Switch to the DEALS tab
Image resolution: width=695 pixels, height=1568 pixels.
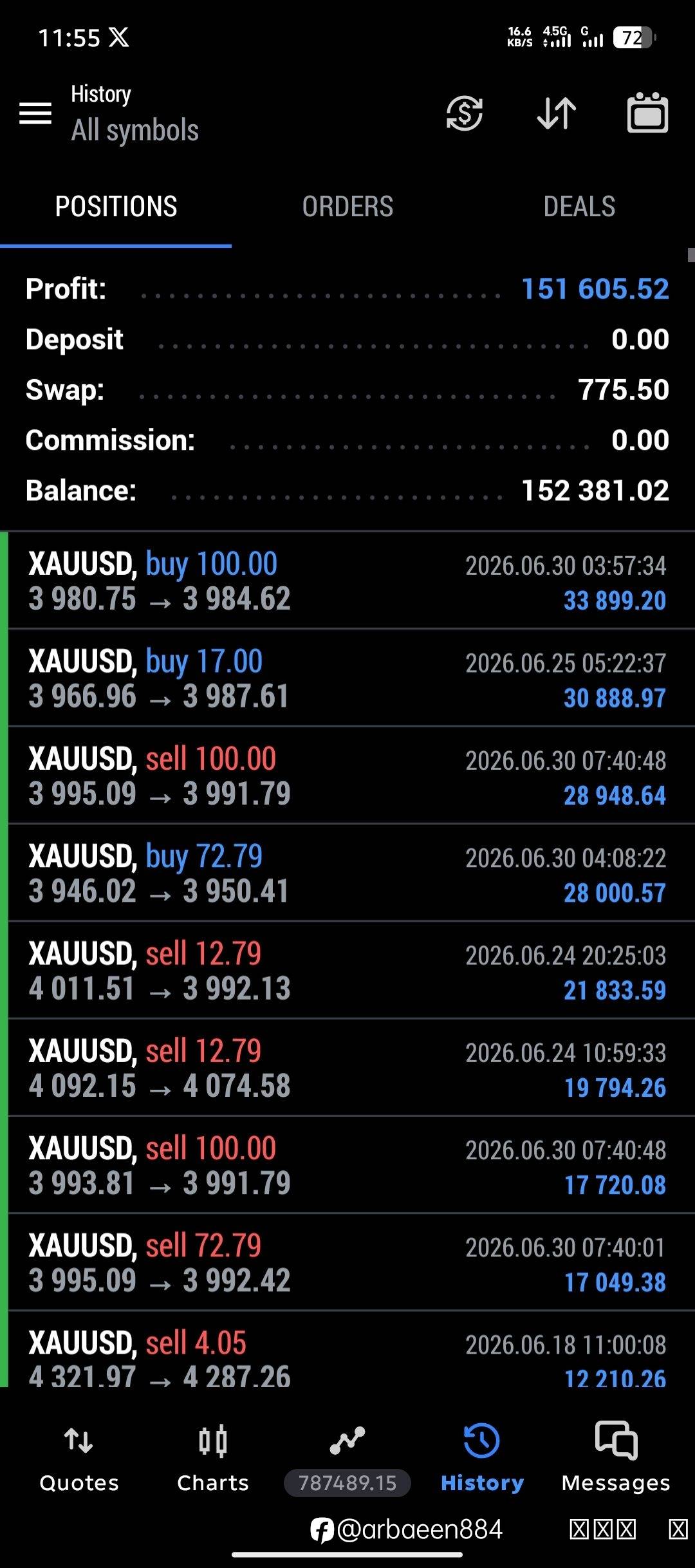tap(579, 207)
